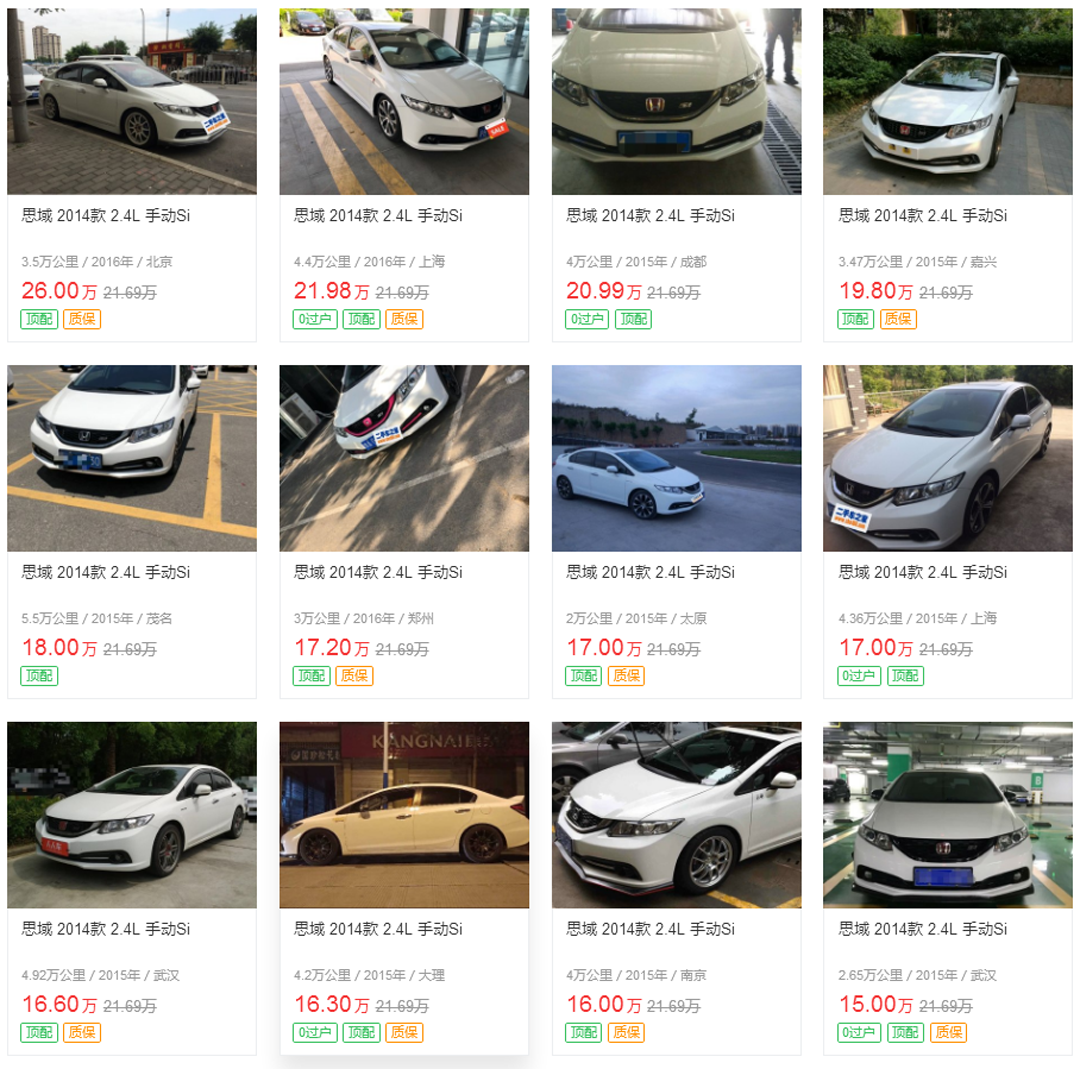This screenshot has height=1069, width=1080.
Task: Open the 16.60万 Wuhan Civic listing
Action: [x=131, y=815]
